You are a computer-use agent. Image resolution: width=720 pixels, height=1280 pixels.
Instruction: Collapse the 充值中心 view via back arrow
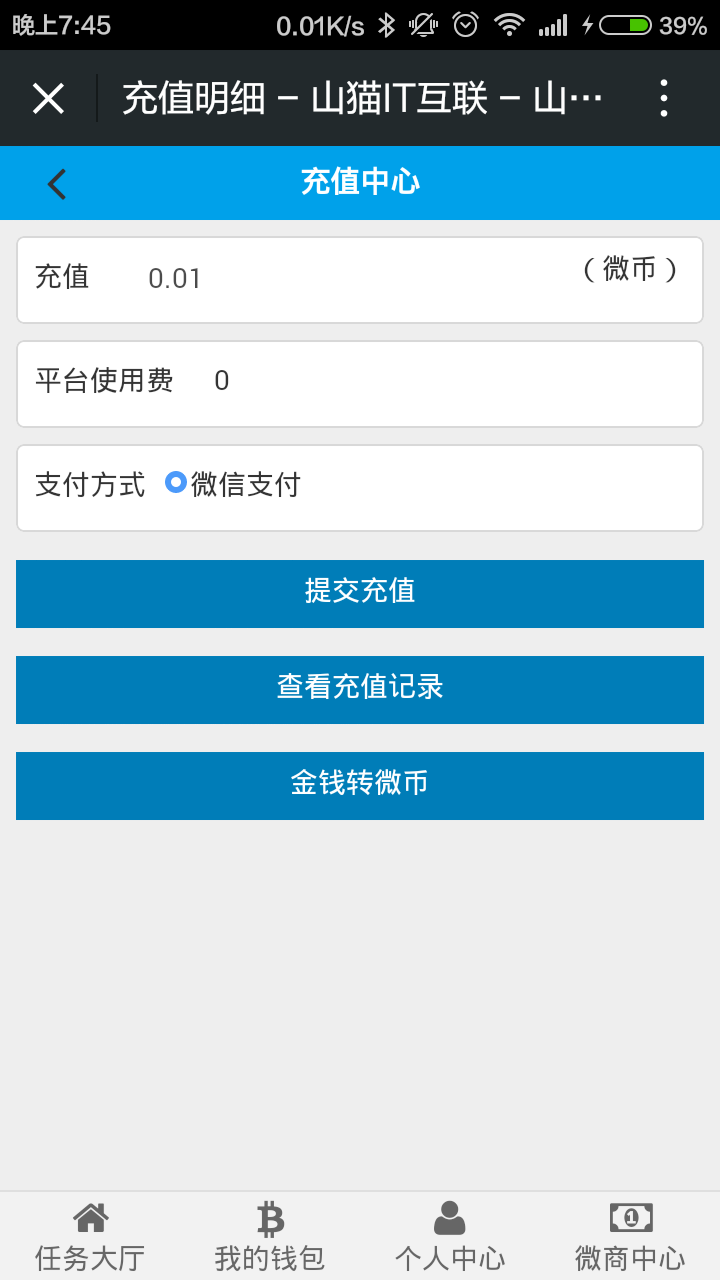click(56, 183)
